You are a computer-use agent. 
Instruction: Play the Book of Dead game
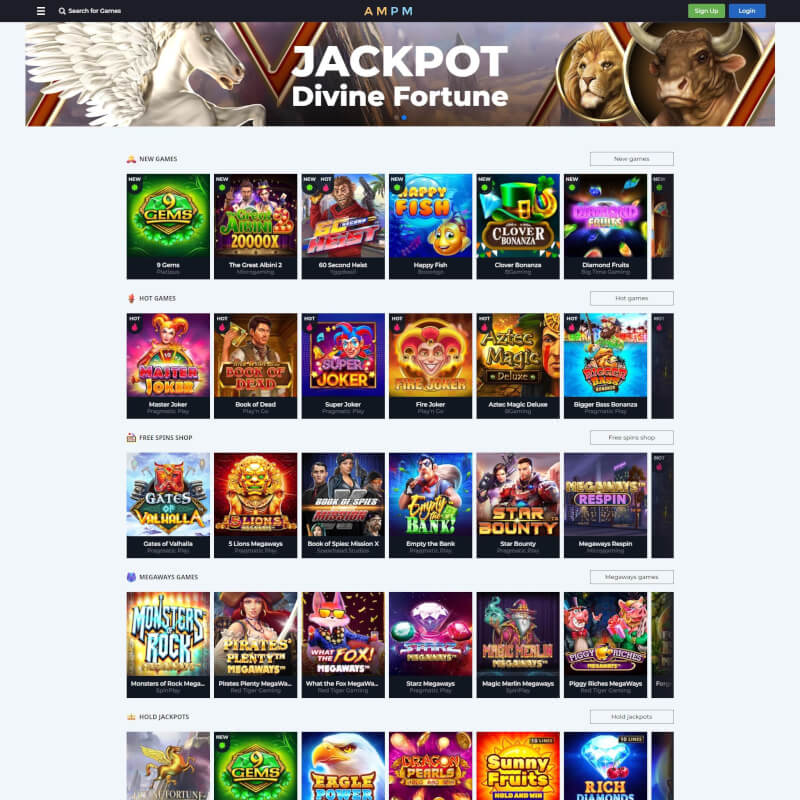[x=255, y=356]
